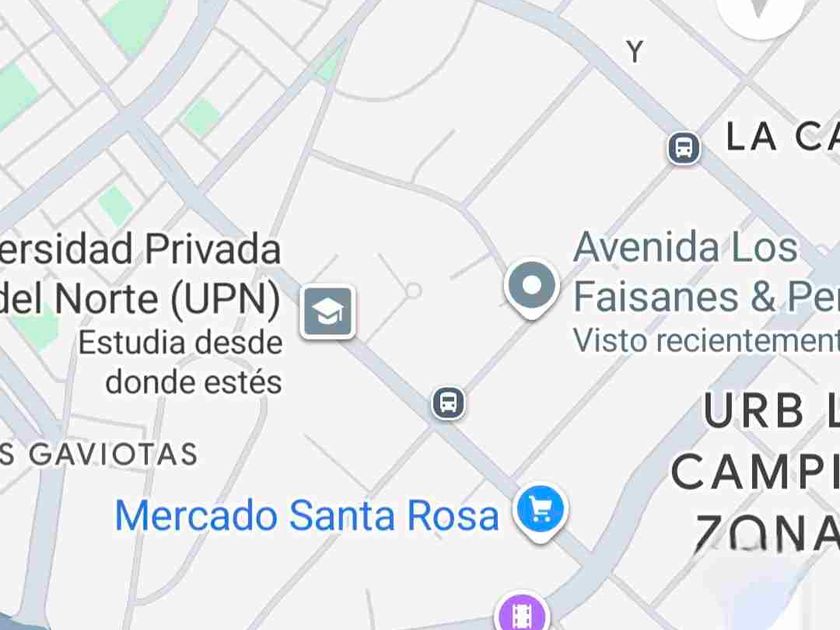Open the Universidad Privada del Norte marker
The height and width of the screenshot is (630, 840).
(x=327, y=312)
